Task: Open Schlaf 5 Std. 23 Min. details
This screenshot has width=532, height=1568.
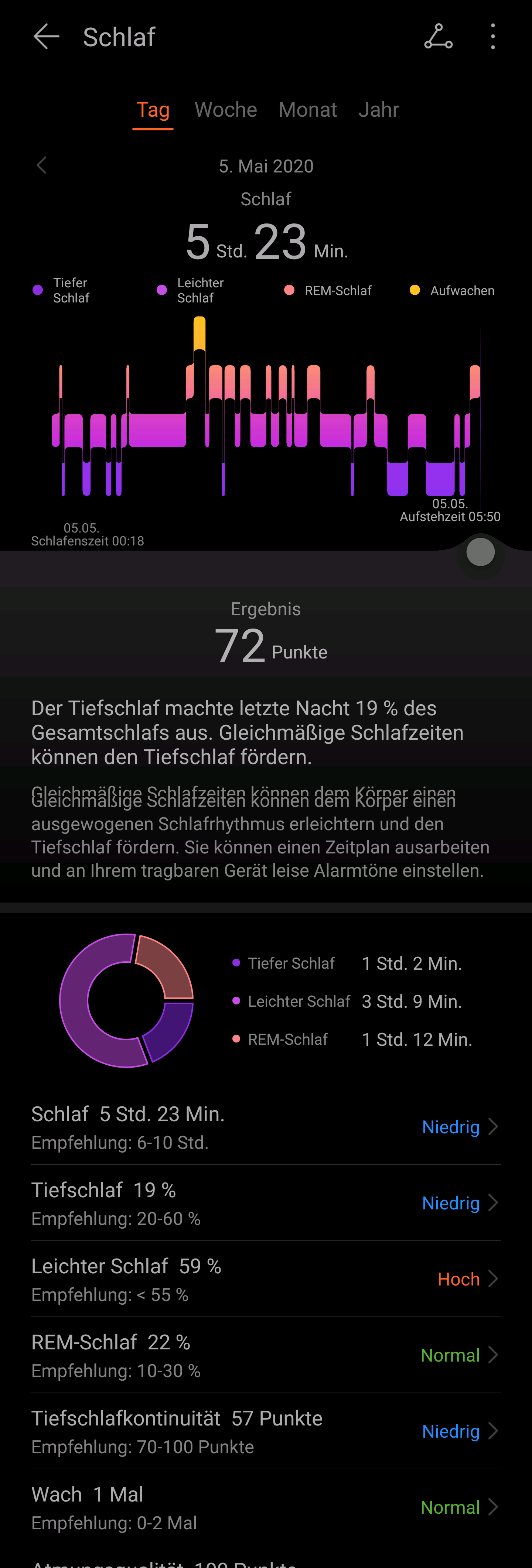Action: [x=266, y=1127]
